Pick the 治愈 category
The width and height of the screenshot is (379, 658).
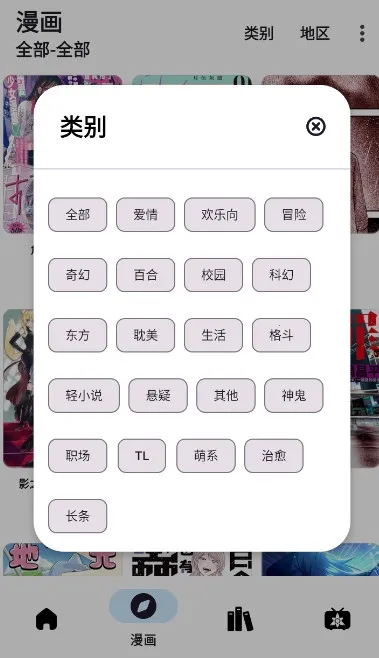click(x=274, y=456)
